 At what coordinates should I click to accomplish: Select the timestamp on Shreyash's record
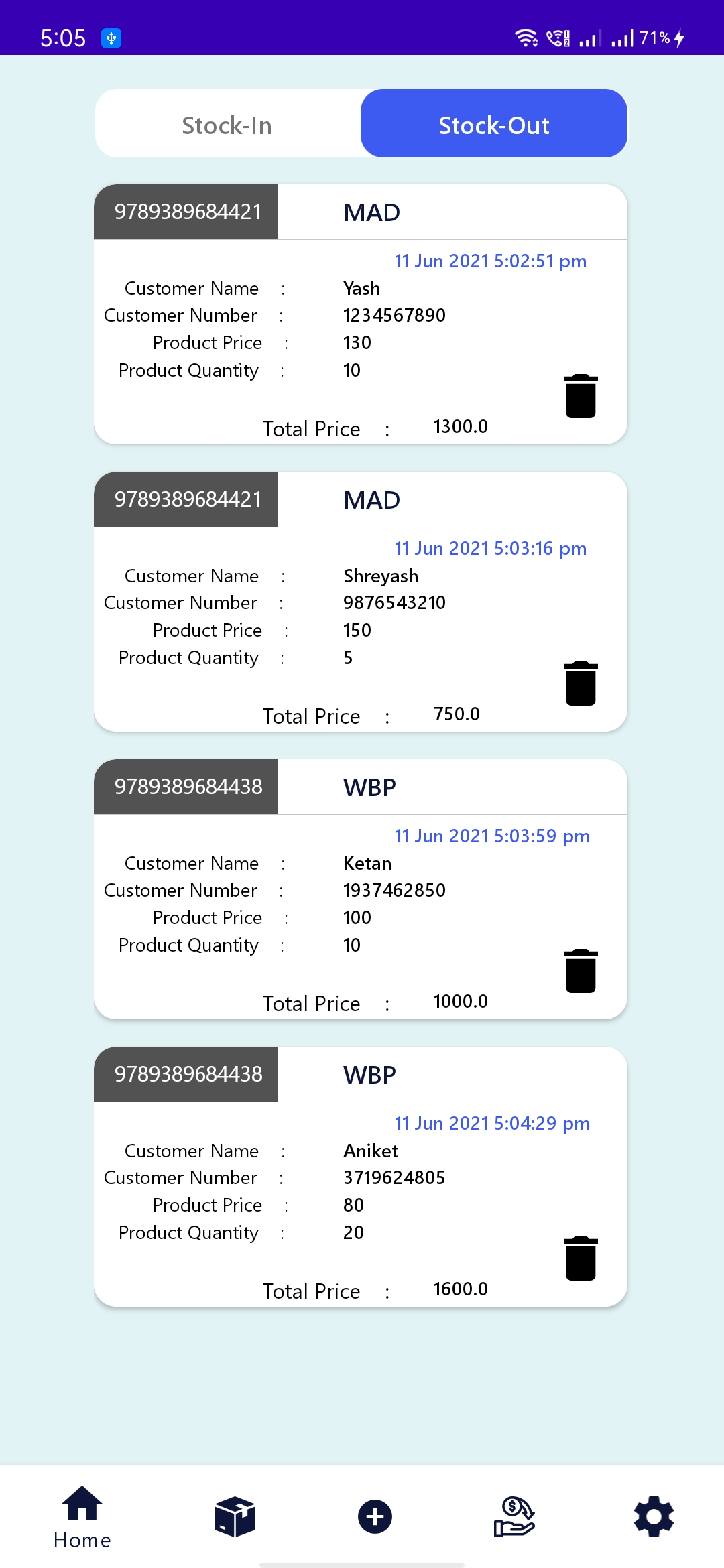pos(490,548)
